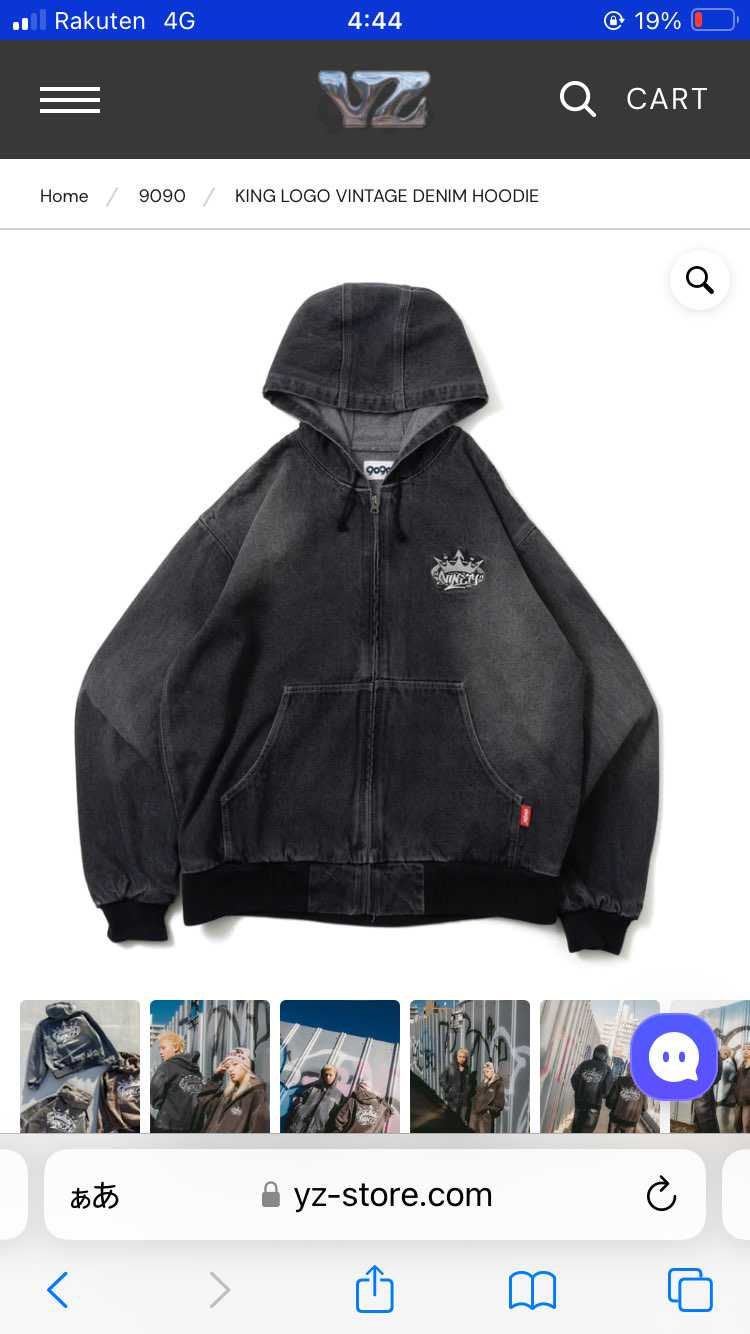Open the reader and text size menu

tap(94, 1196)
